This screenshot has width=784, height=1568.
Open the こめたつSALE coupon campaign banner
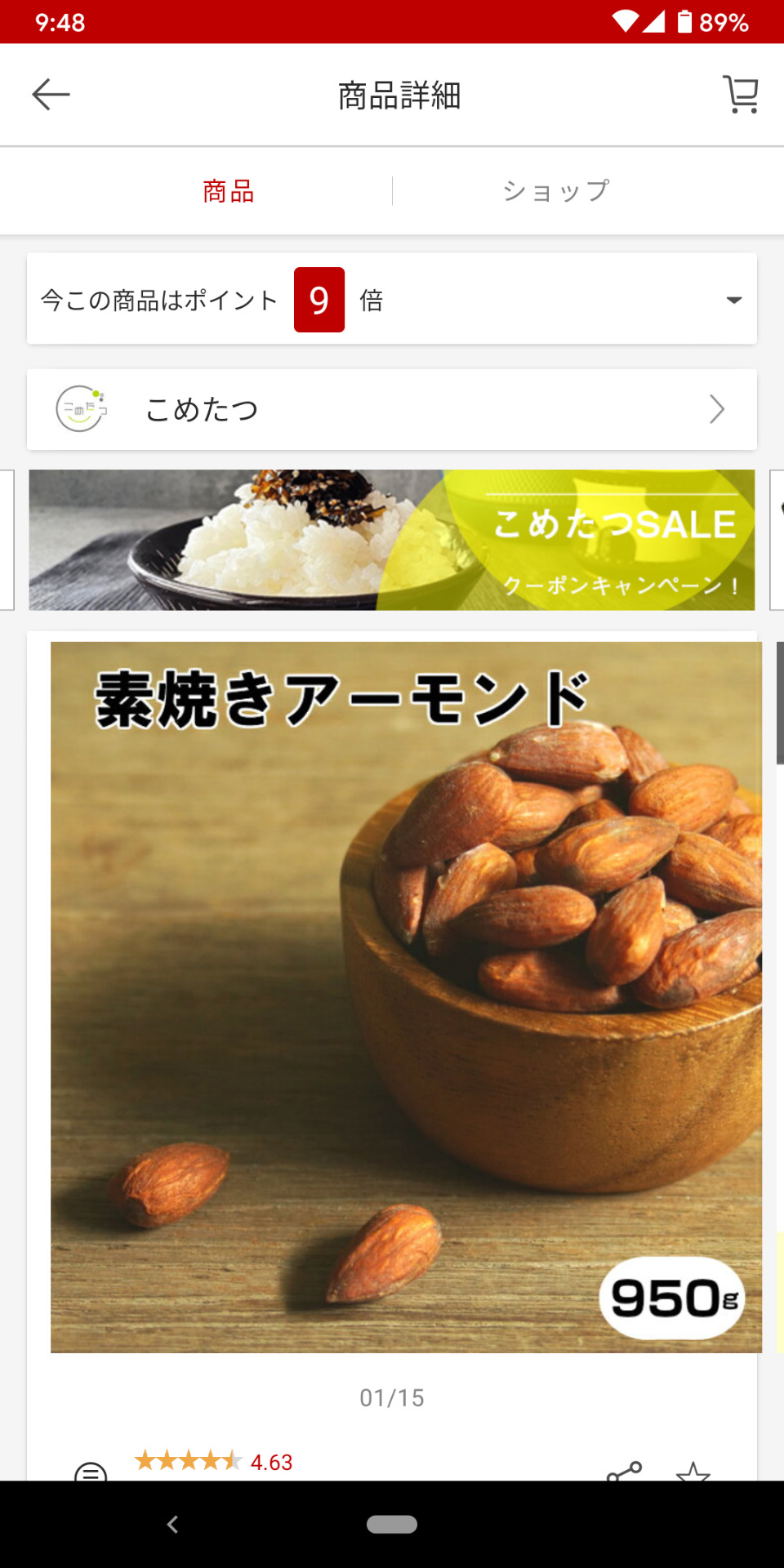pos(392,540)
